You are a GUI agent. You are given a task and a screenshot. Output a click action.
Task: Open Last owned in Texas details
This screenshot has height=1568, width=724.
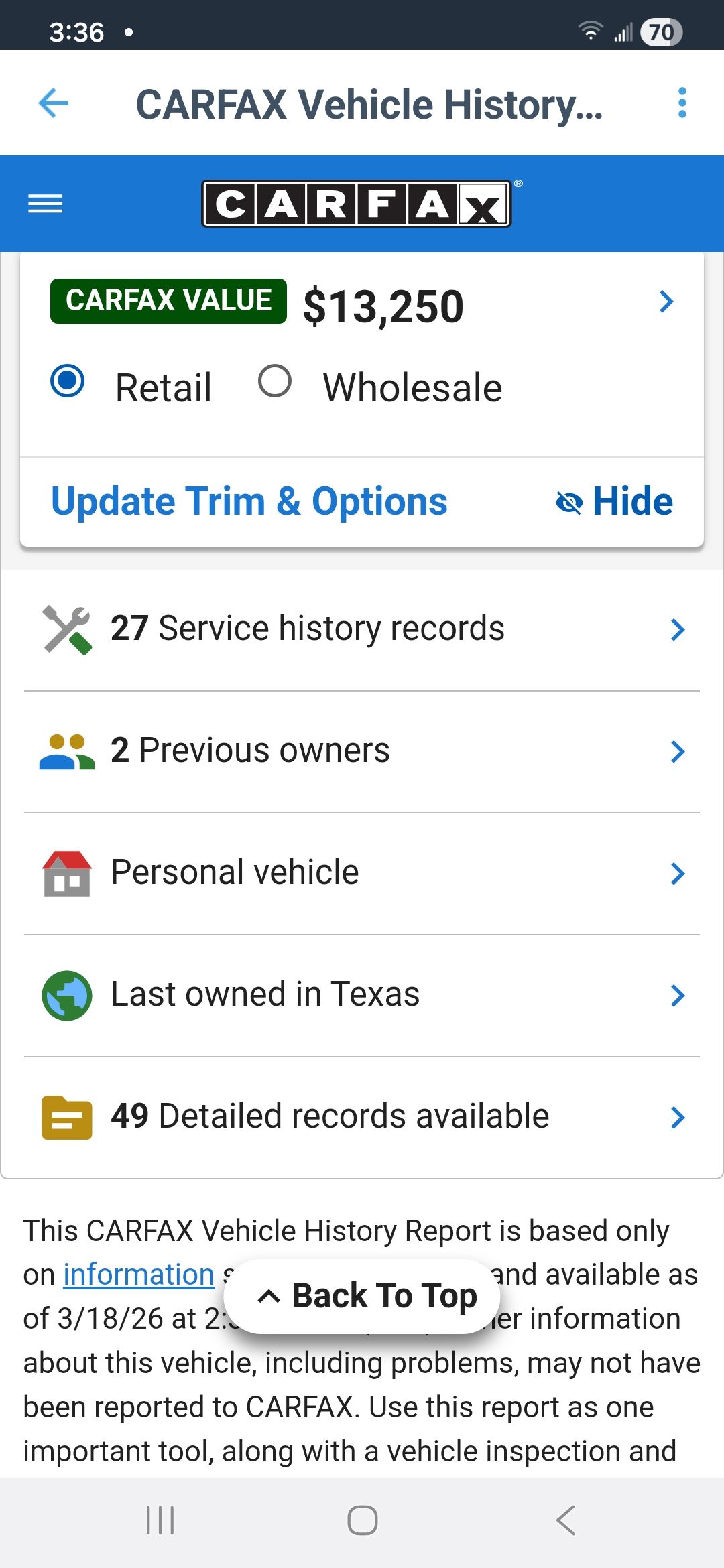pos(362,995)
